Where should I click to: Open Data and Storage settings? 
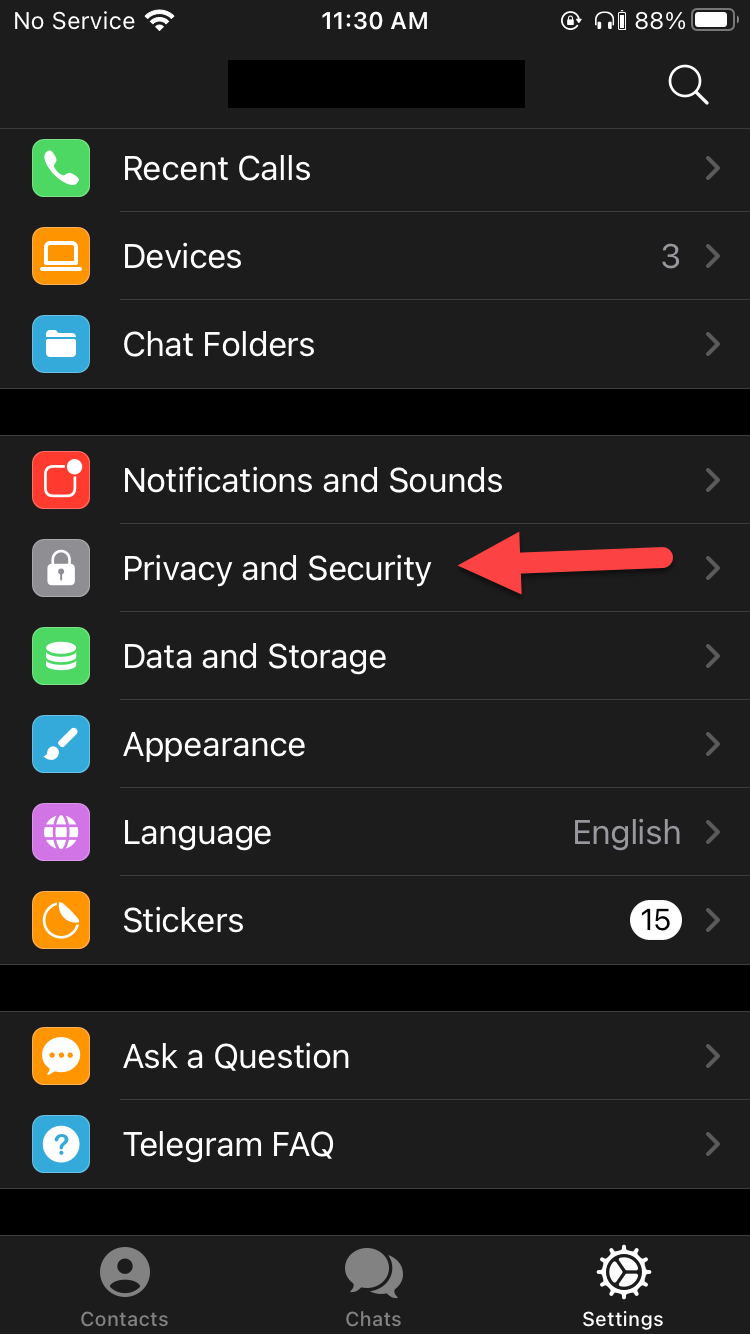[375, 657]
